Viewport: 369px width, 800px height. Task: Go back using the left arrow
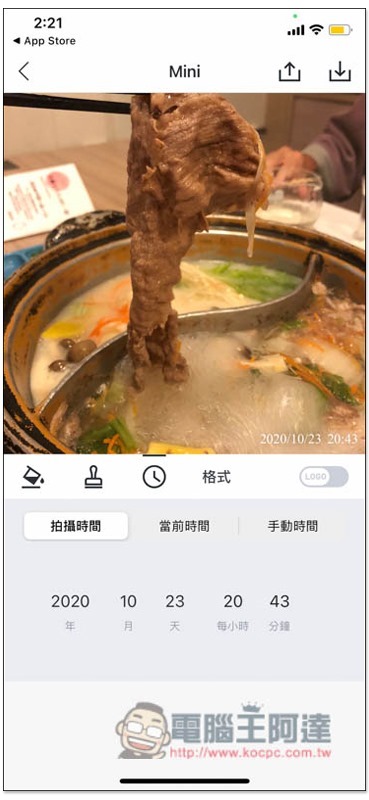(24, 71)
